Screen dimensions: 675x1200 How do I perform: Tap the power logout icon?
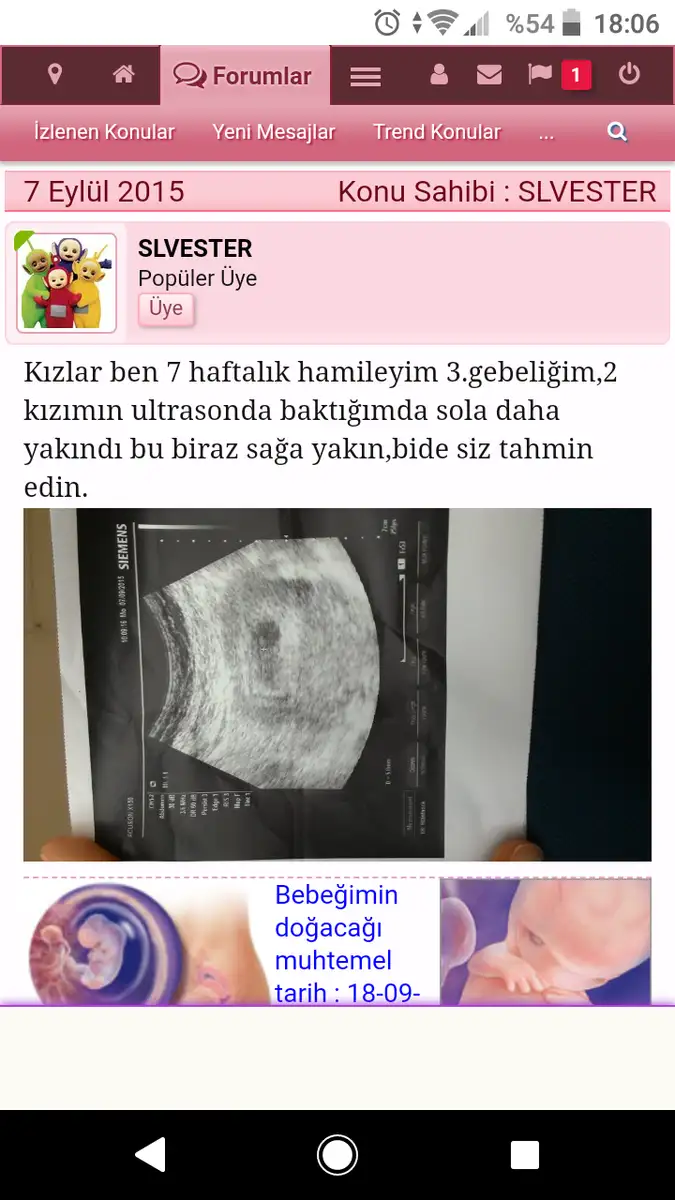coord(629,74)
